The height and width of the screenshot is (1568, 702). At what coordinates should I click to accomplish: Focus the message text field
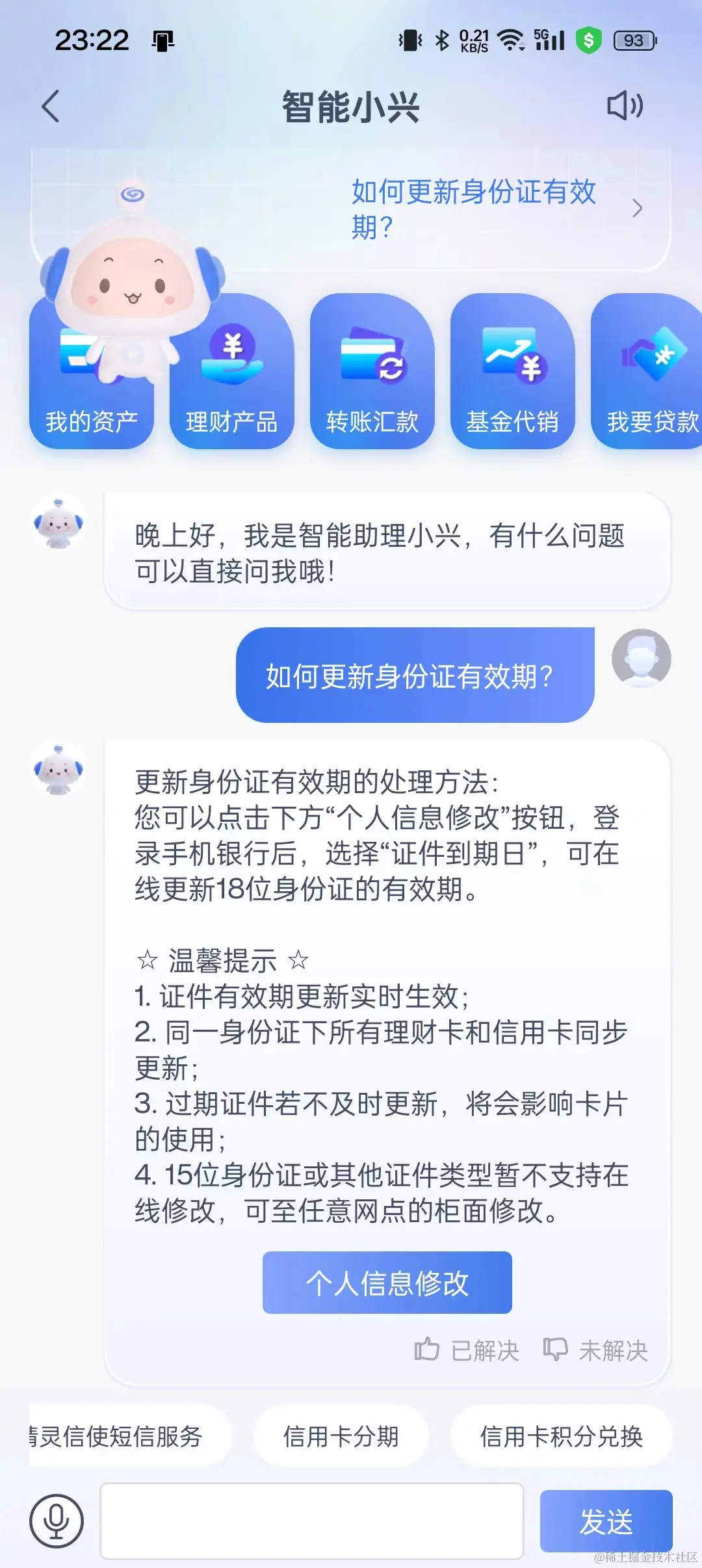312,1521
